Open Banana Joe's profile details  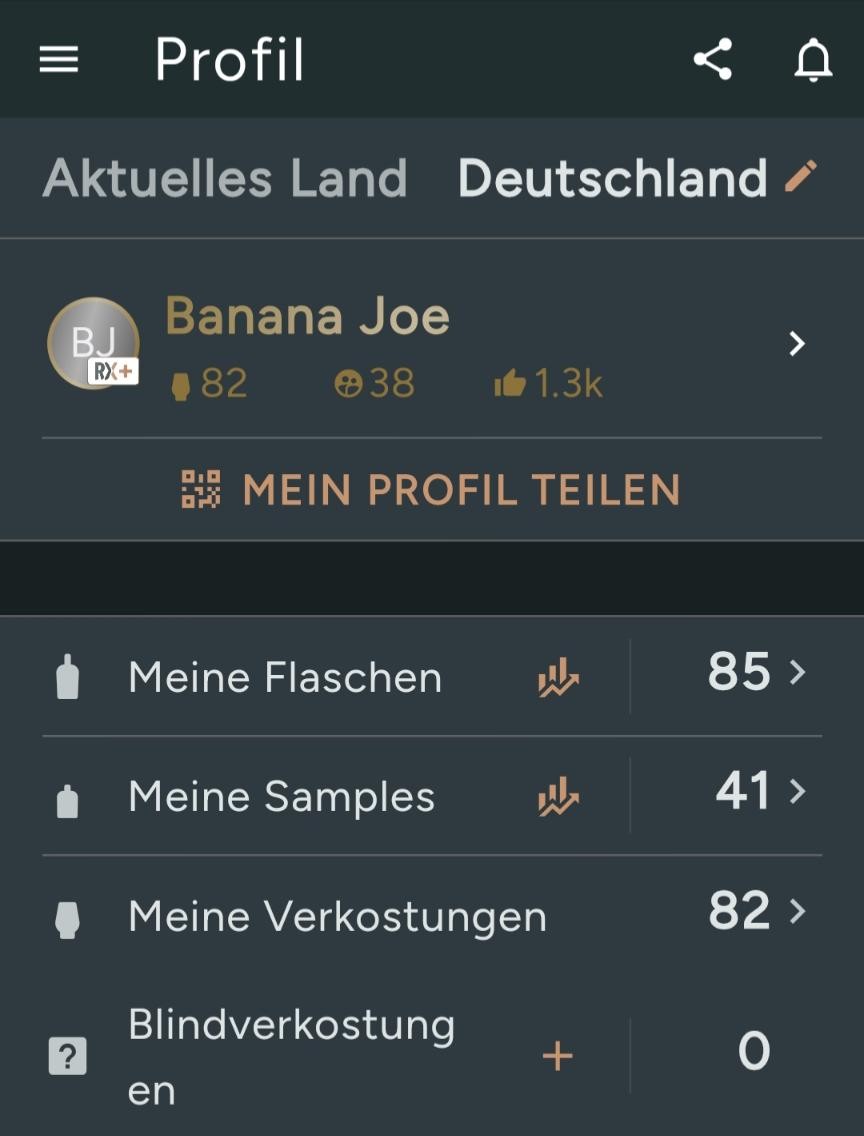pos(796,344)
